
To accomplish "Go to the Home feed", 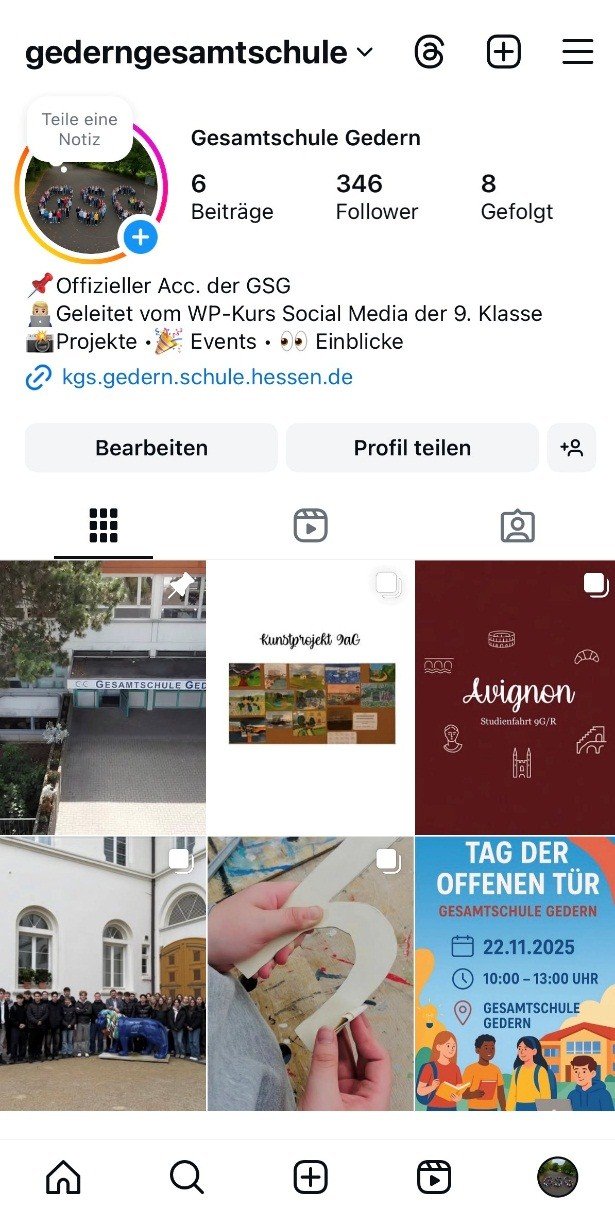I will point(63,1177).
